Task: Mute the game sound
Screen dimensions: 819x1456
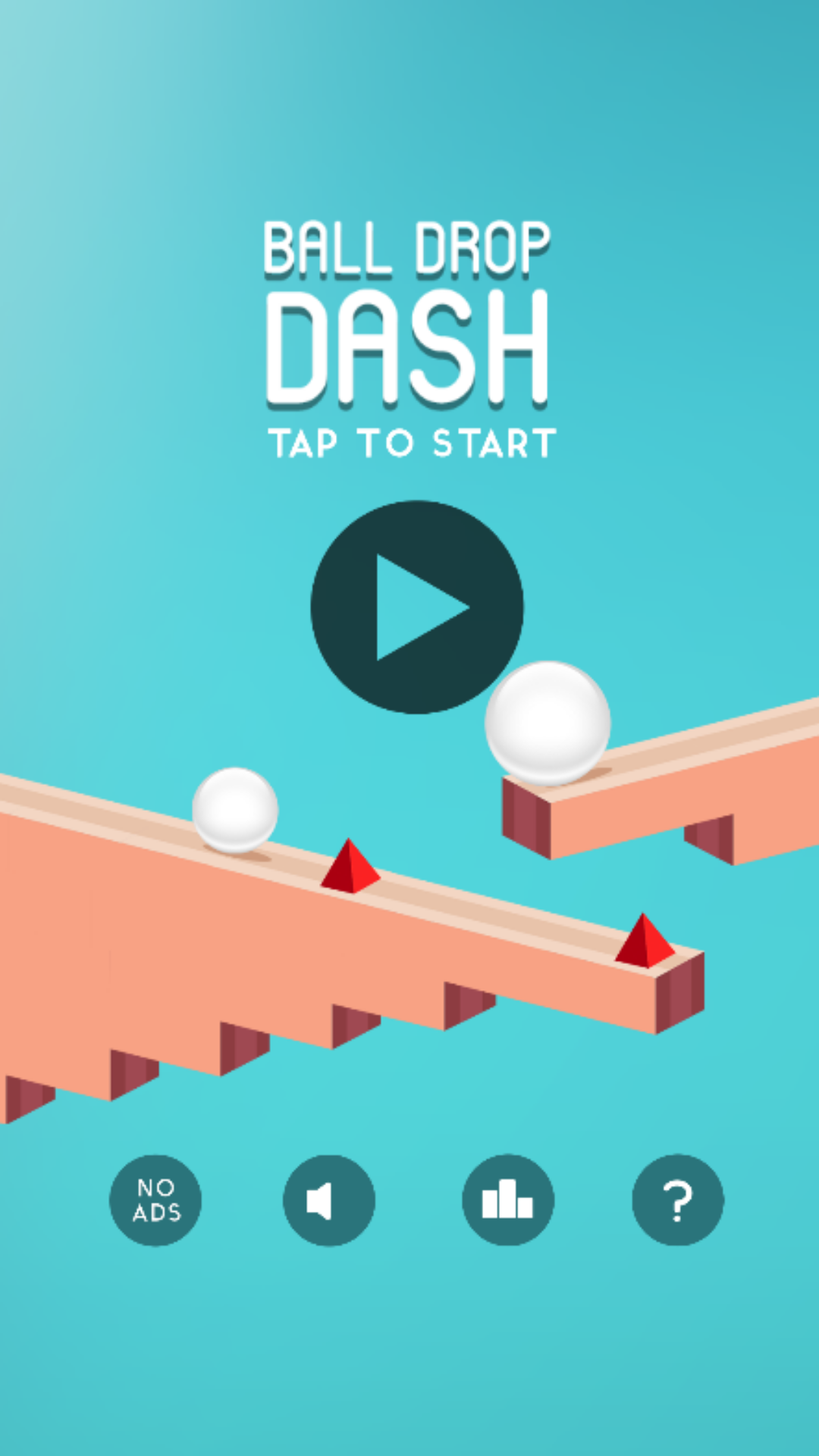Action: pos(328,1200)
